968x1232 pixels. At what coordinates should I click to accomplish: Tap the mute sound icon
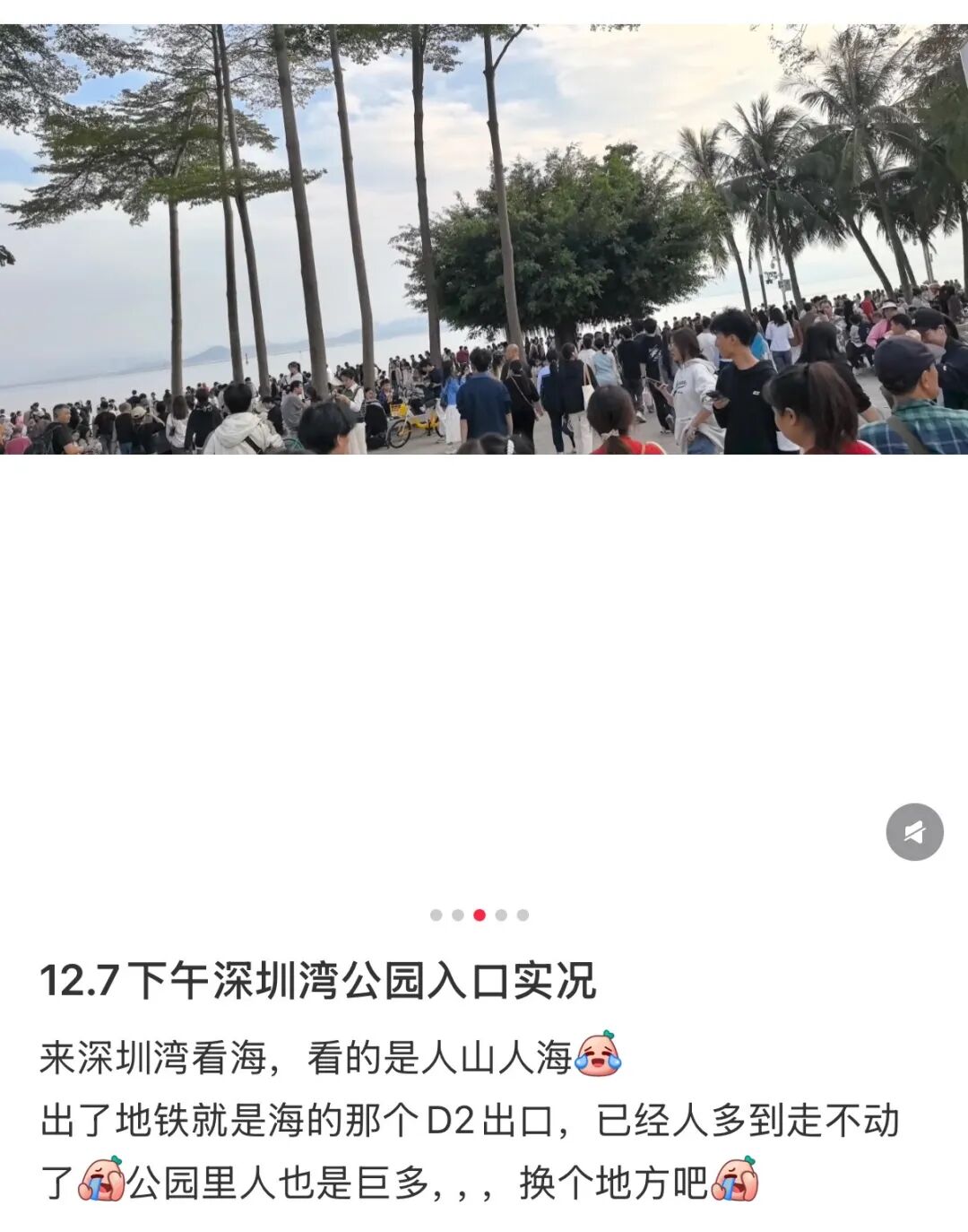pyautogui.click(x=914, y=832)
